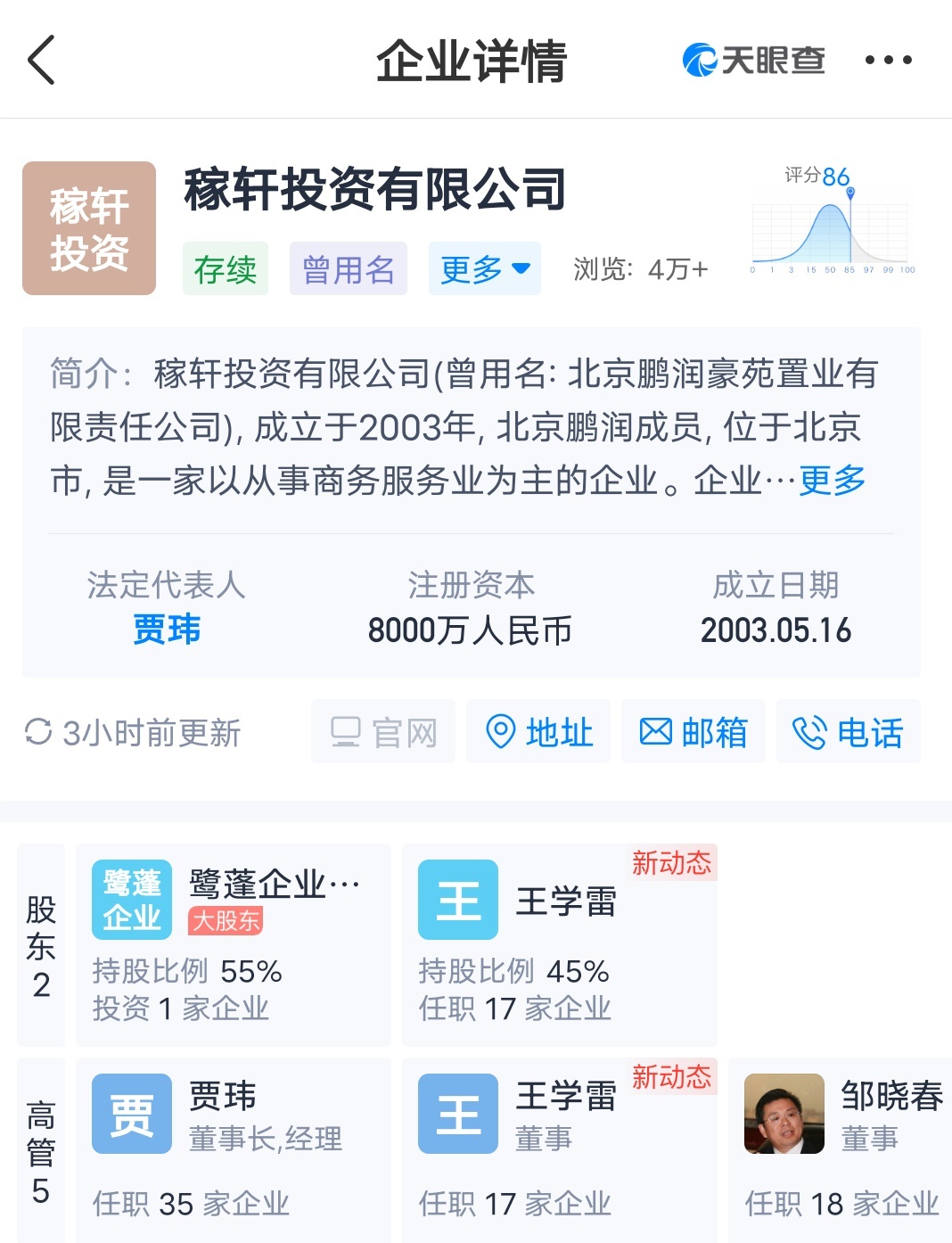This screenshot has width=952, height=1243.
Task: Expand the 更多 tags dropdown
Action: tap(484, 268)
